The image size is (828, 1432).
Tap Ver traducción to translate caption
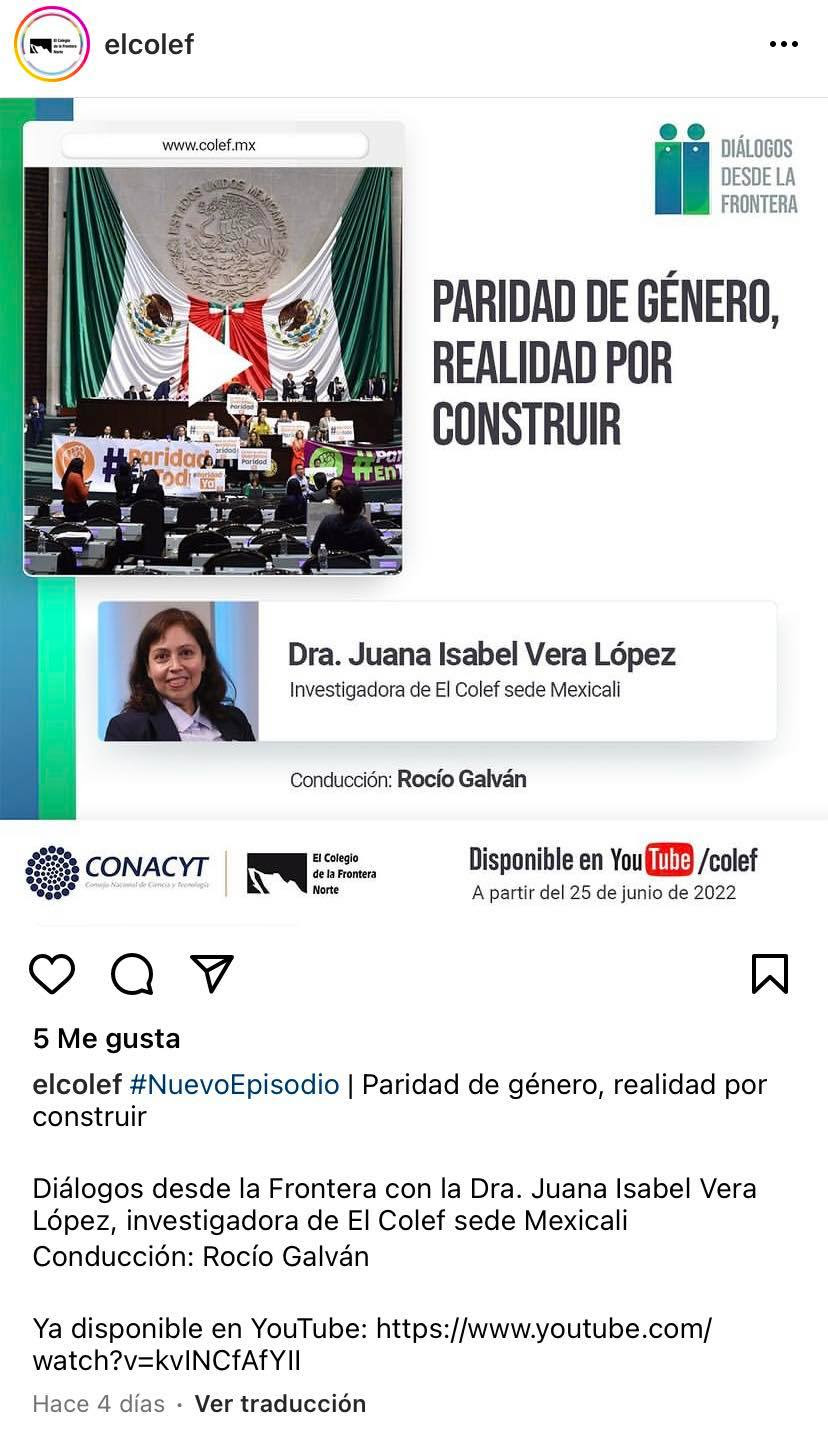(280, 1403)
